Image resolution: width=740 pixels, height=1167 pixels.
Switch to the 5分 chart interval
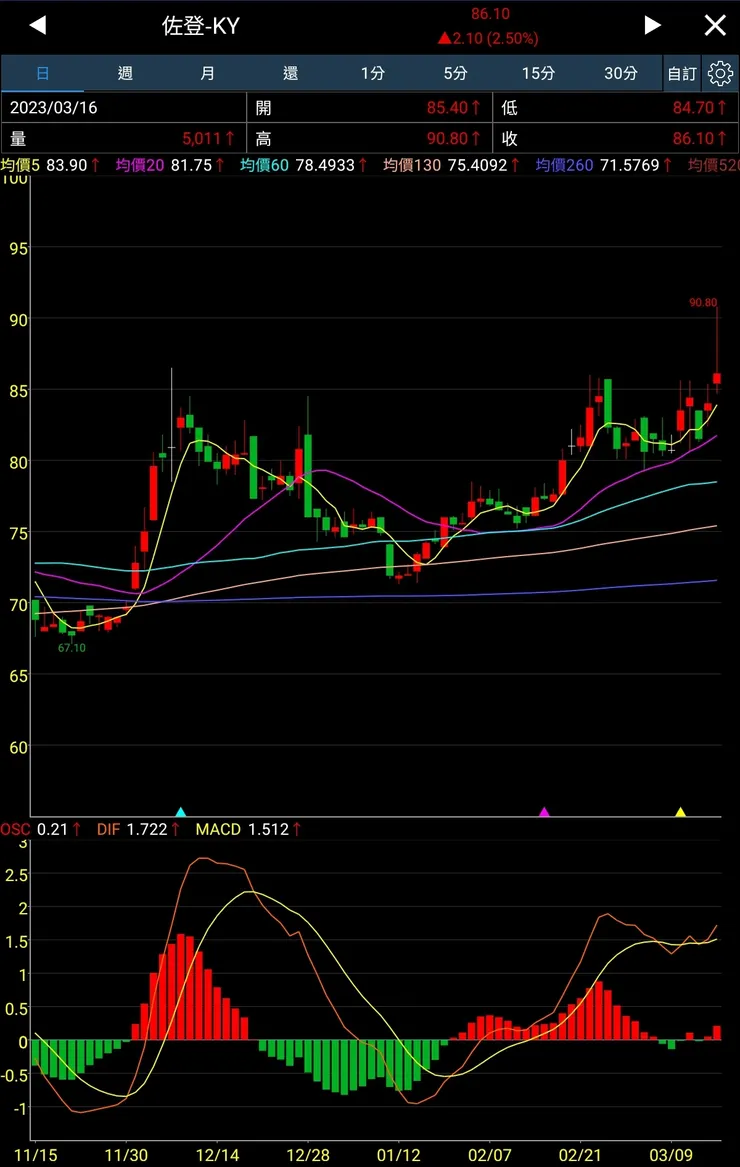[x=455, y=73]
